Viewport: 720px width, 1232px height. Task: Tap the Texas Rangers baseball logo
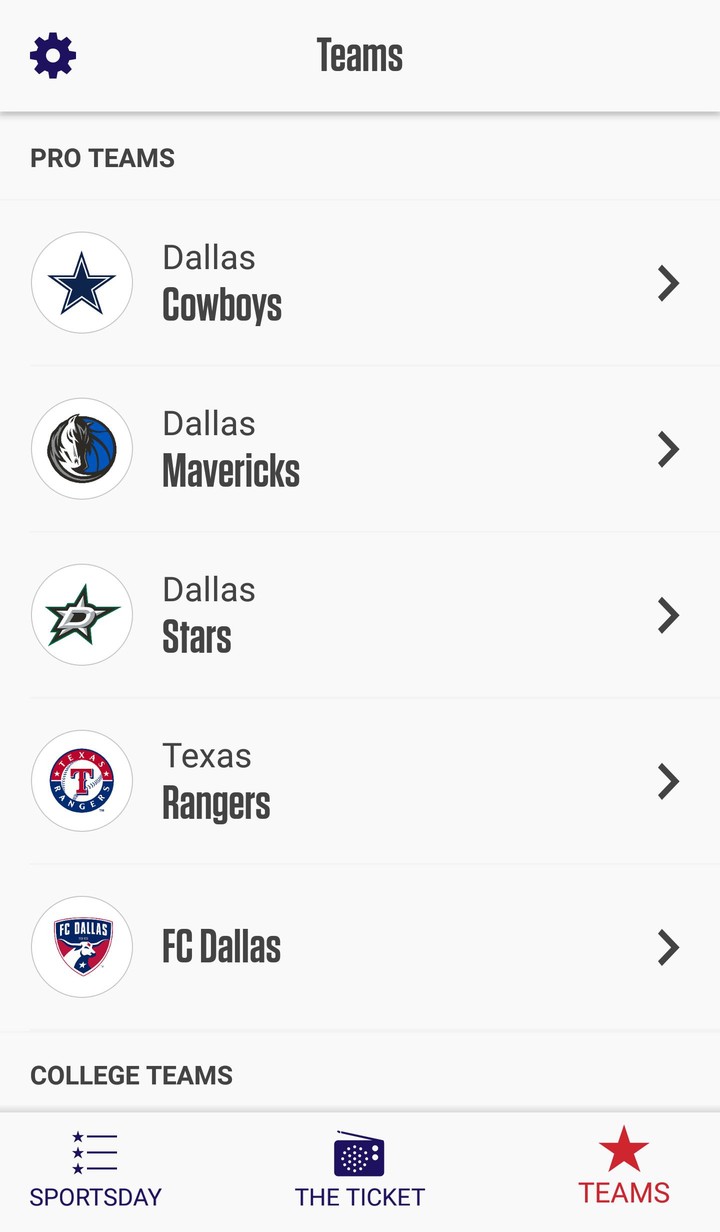[x=81, y=781]
